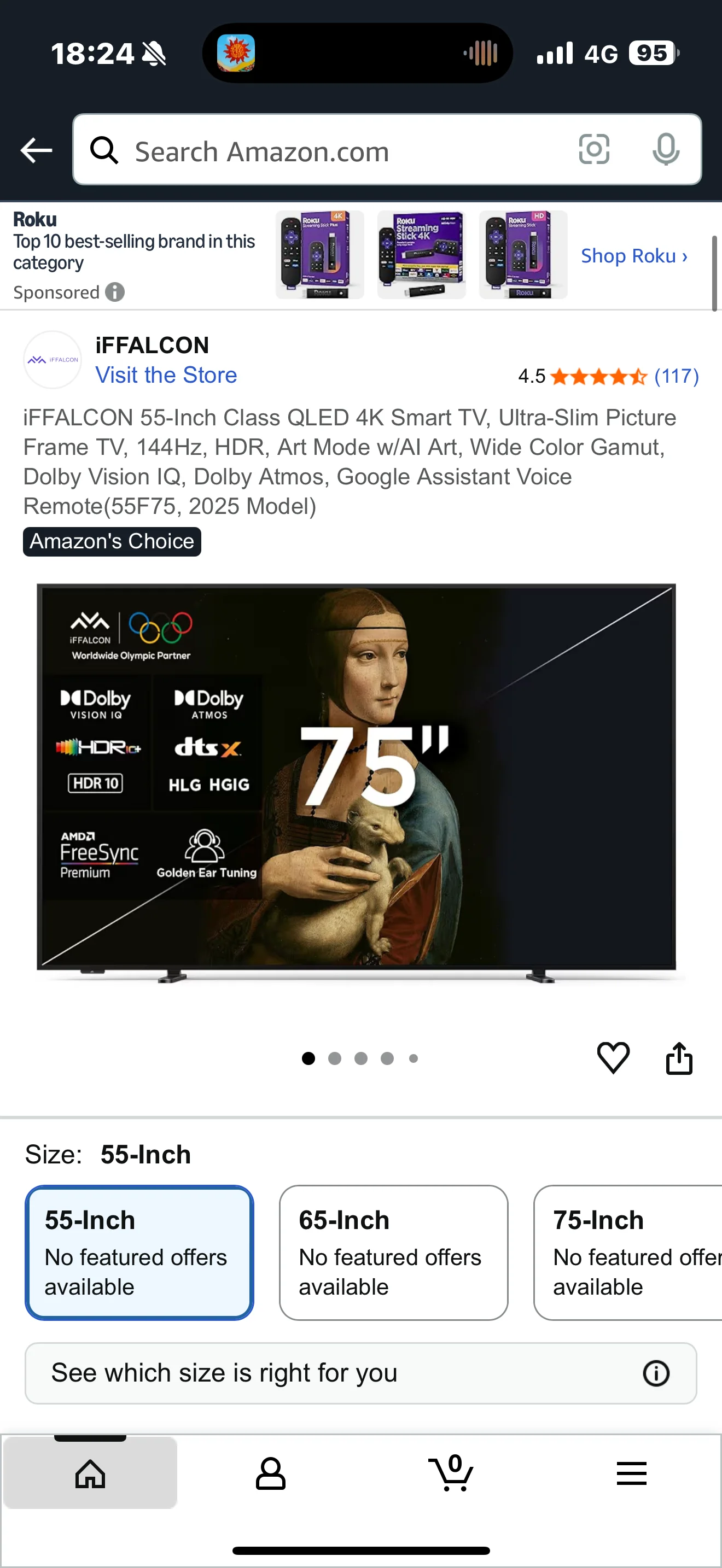The height and width of the screenshot is (1568, 722).
Task: Add item to wish list heart
Action: coord(613,1058)
